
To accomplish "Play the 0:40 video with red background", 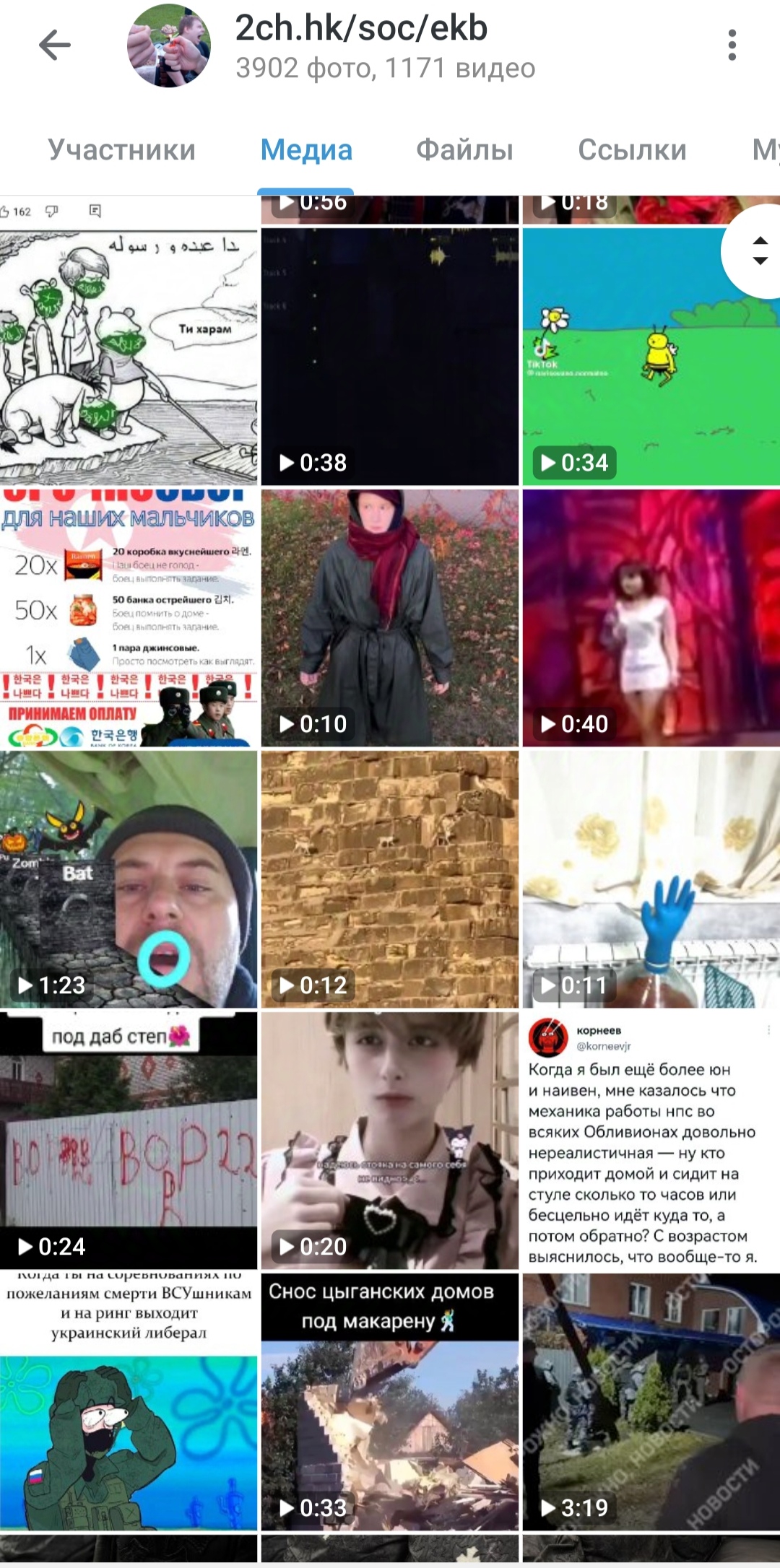I will 651,618.
